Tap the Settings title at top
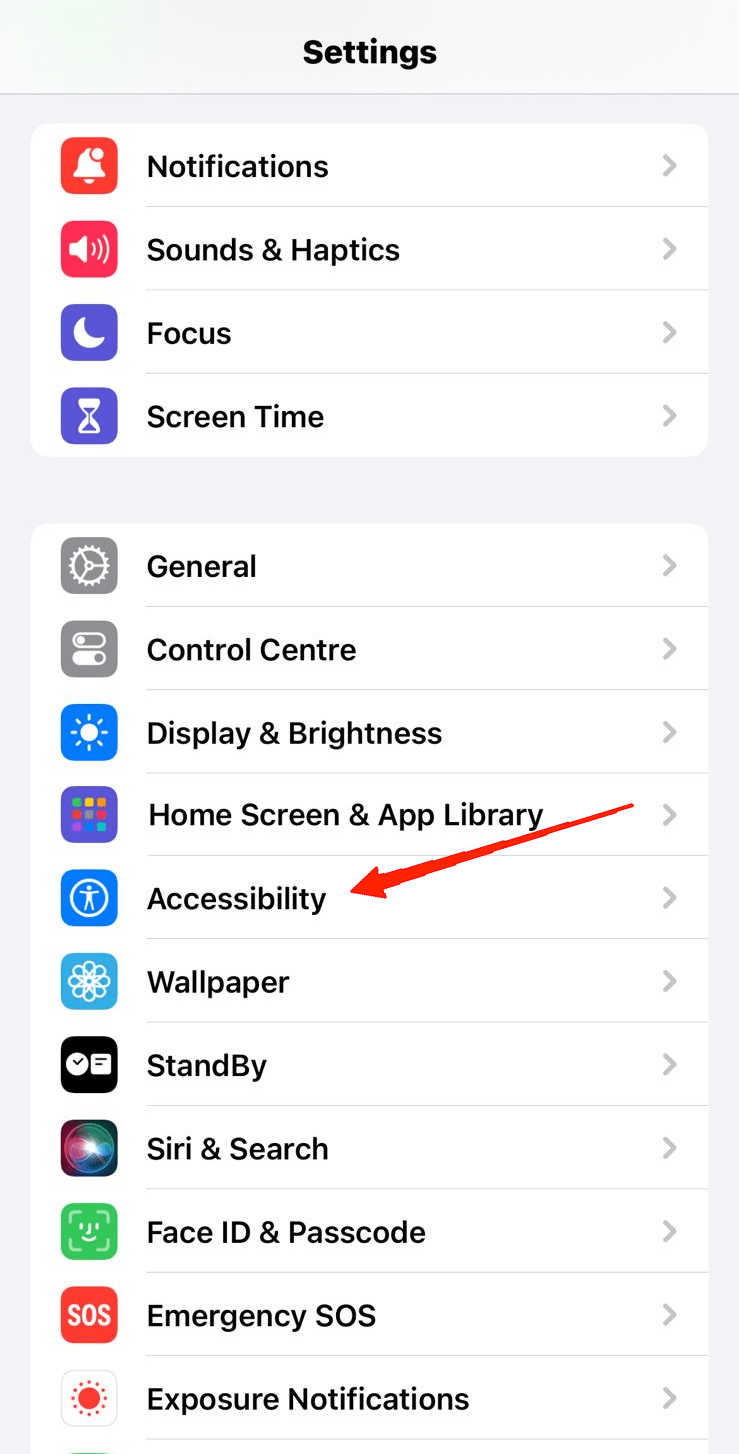The width and height of the screenshot is (739, 1454). 369,51
